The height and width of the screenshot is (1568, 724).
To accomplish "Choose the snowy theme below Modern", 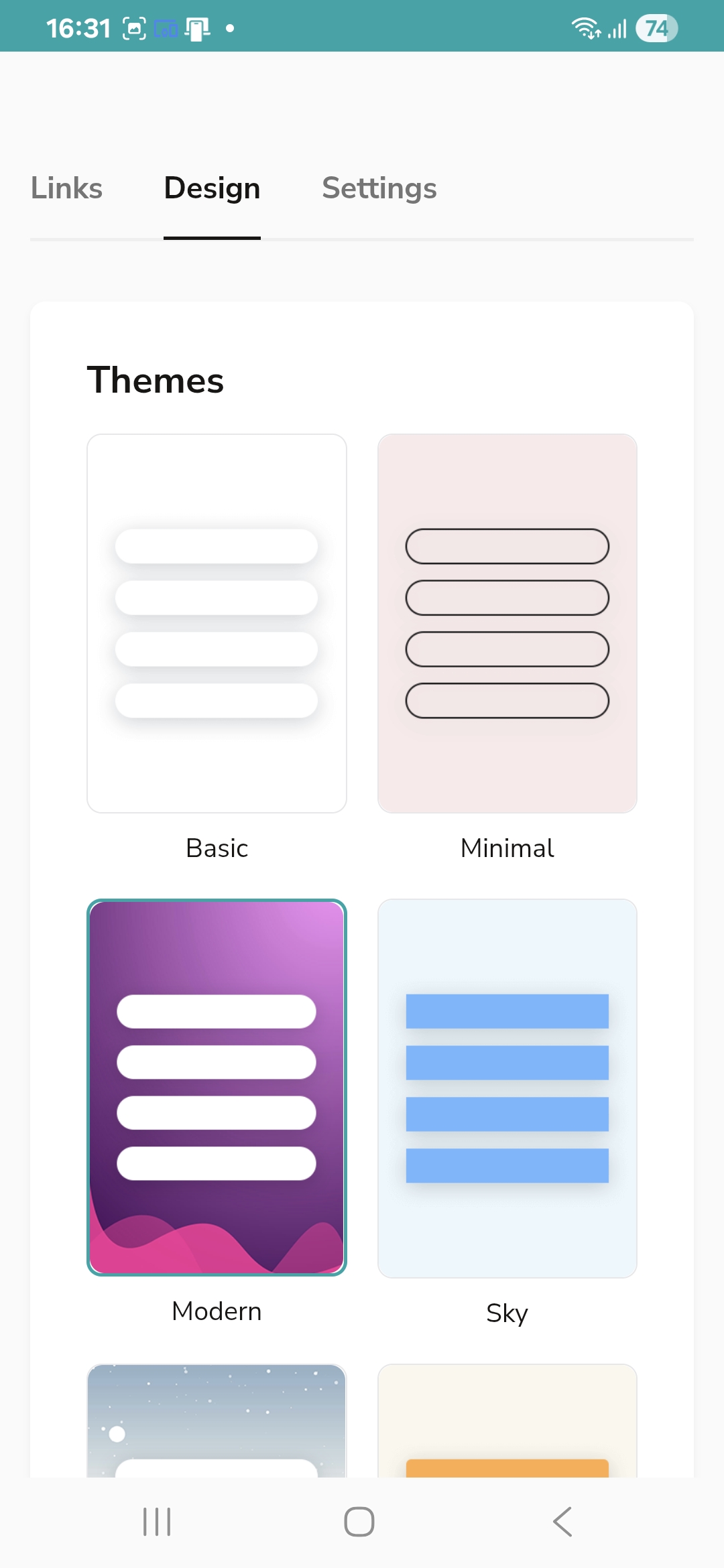I will pyautogui.click(x=217, y=1421).
